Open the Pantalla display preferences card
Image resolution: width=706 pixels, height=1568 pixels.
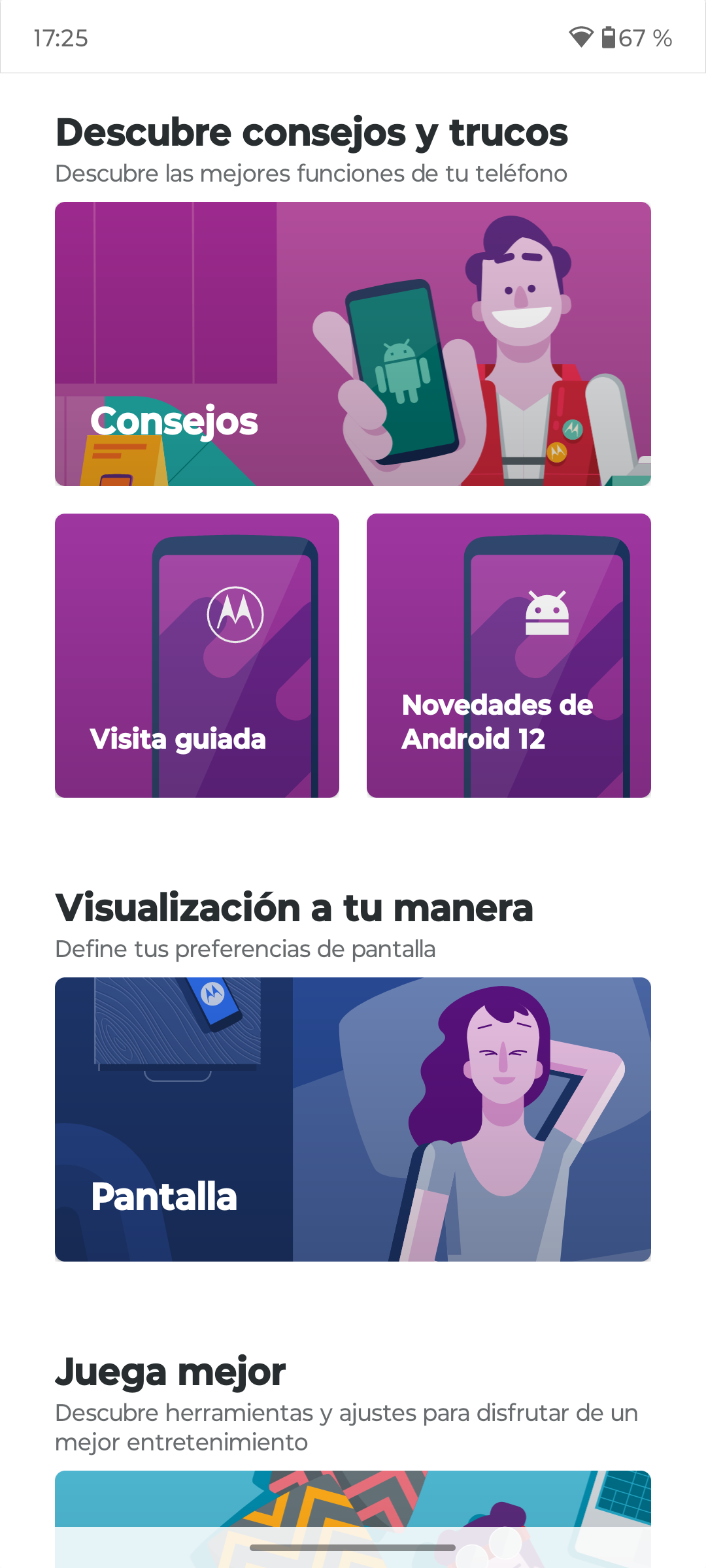coord(353,1119)
